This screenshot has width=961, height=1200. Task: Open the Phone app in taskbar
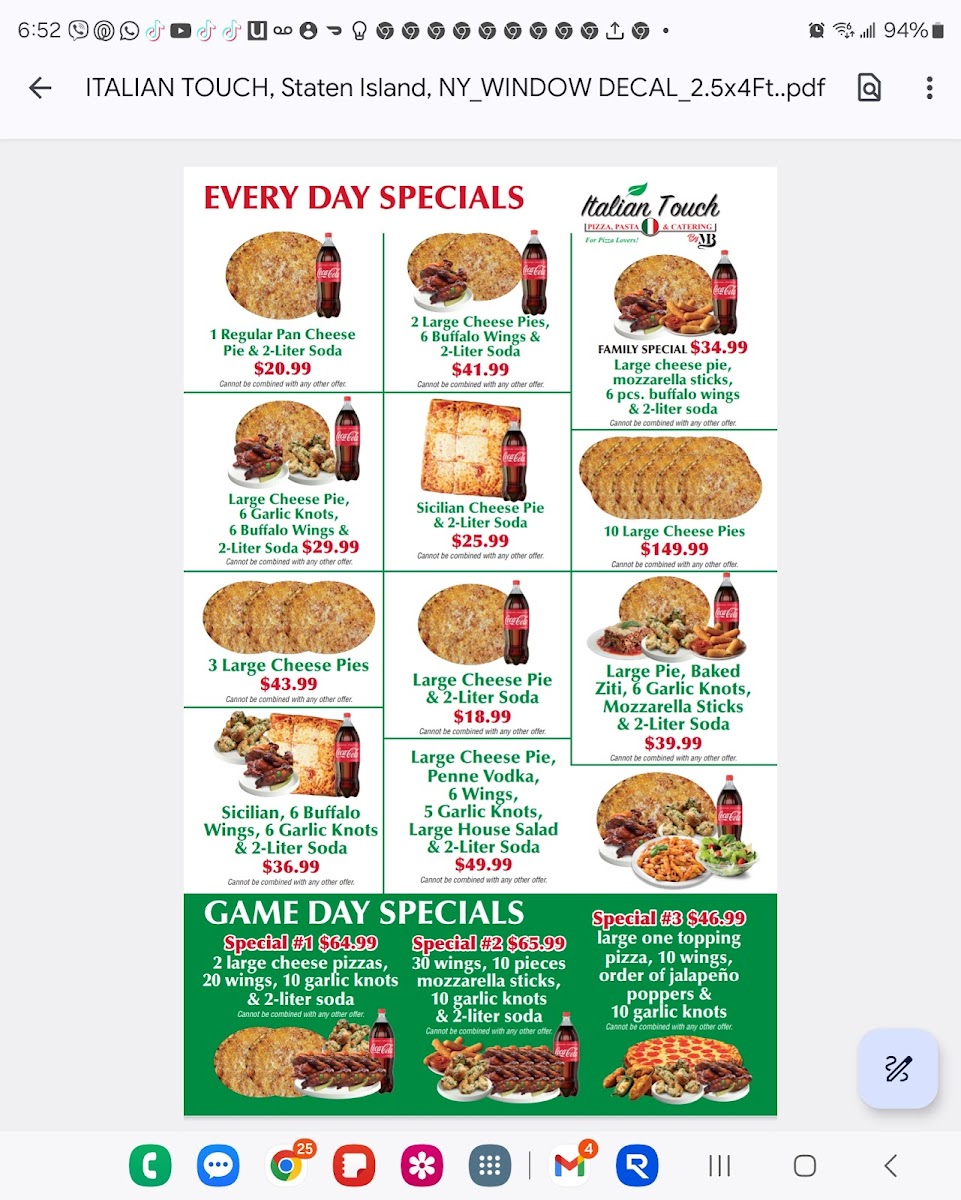pyautogui.click(x=150, y=1166)
